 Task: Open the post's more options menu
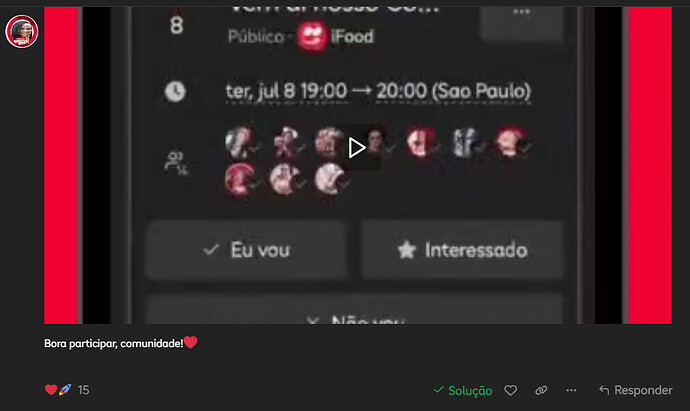point(571,390)
